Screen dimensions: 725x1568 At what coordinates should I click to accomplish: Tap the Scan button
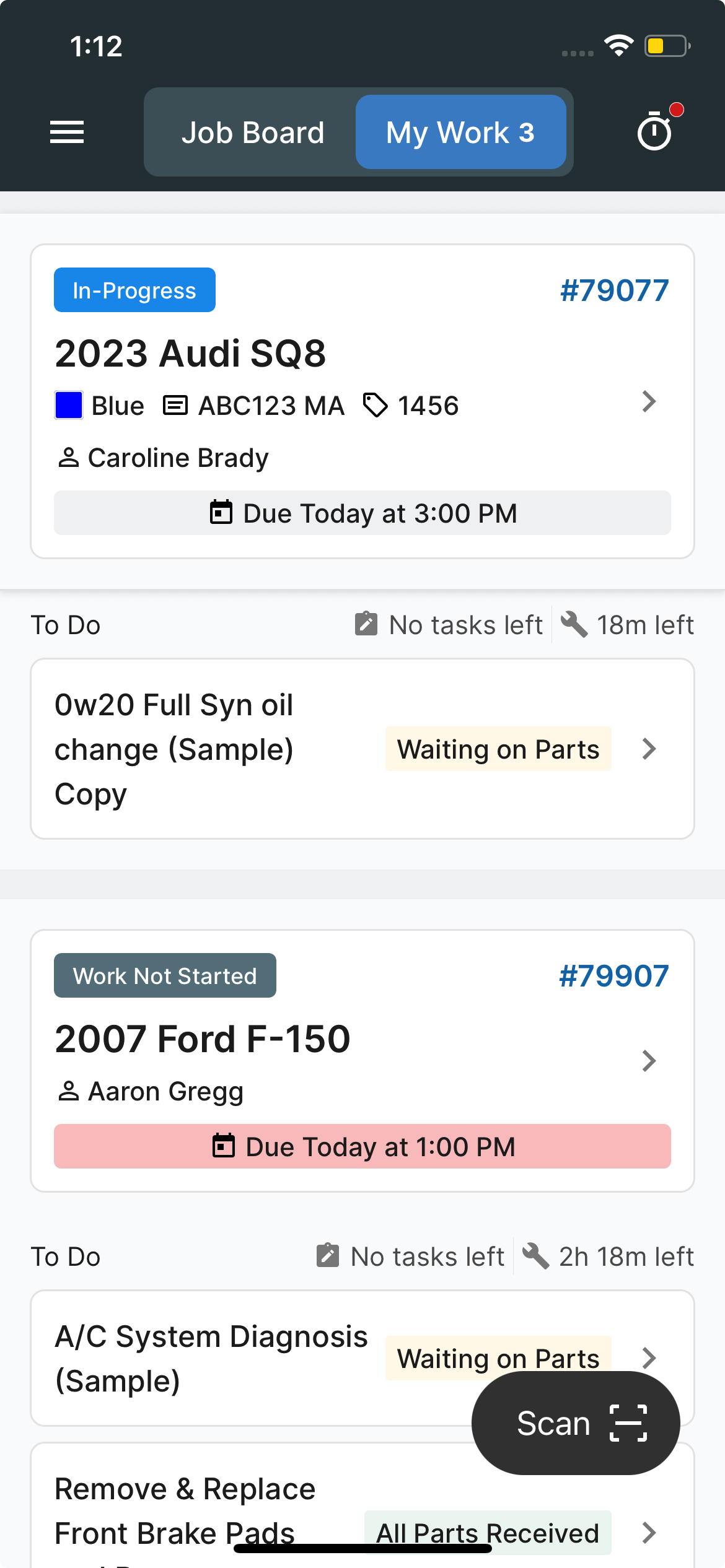pyautogui.click(x=576, y=1423)
